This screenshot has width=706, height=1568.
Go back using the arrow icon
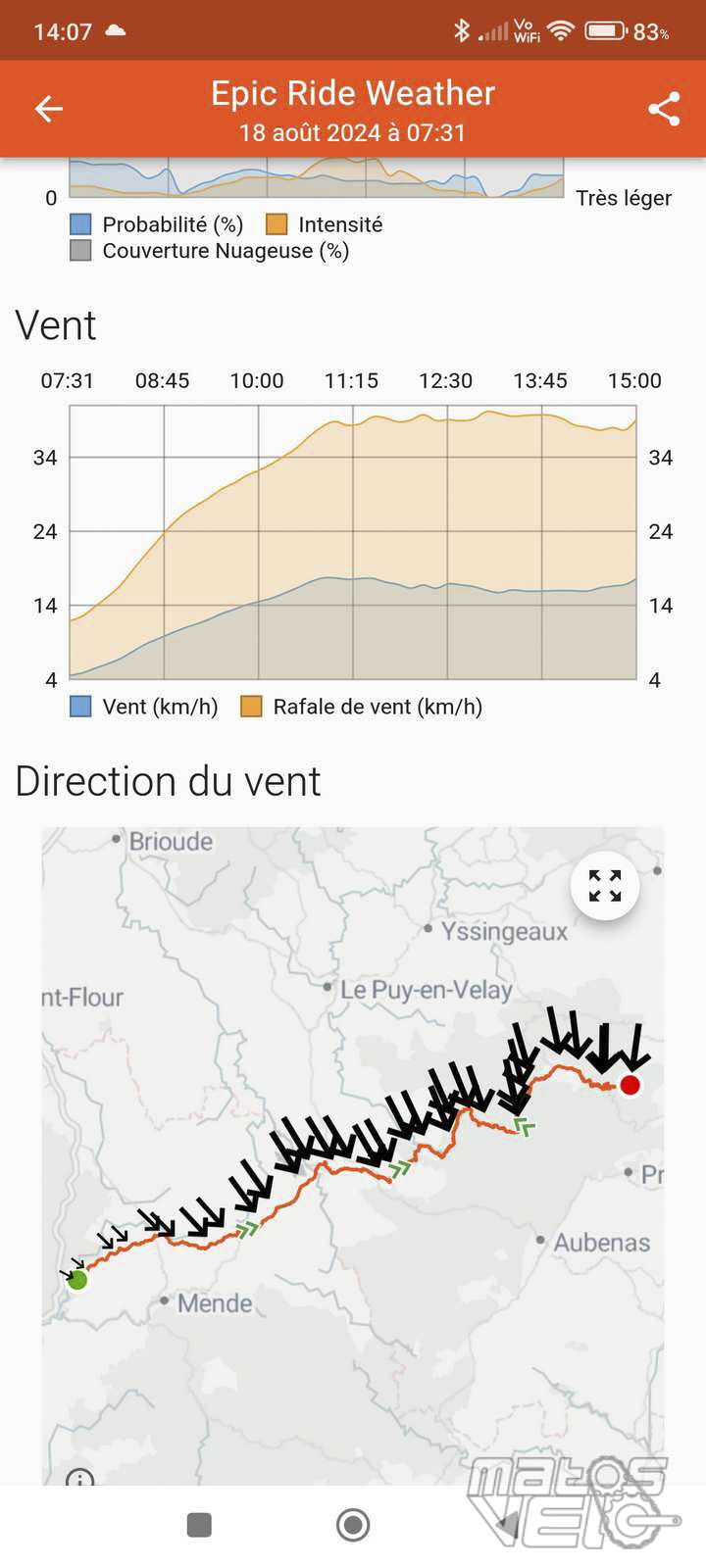48,109
